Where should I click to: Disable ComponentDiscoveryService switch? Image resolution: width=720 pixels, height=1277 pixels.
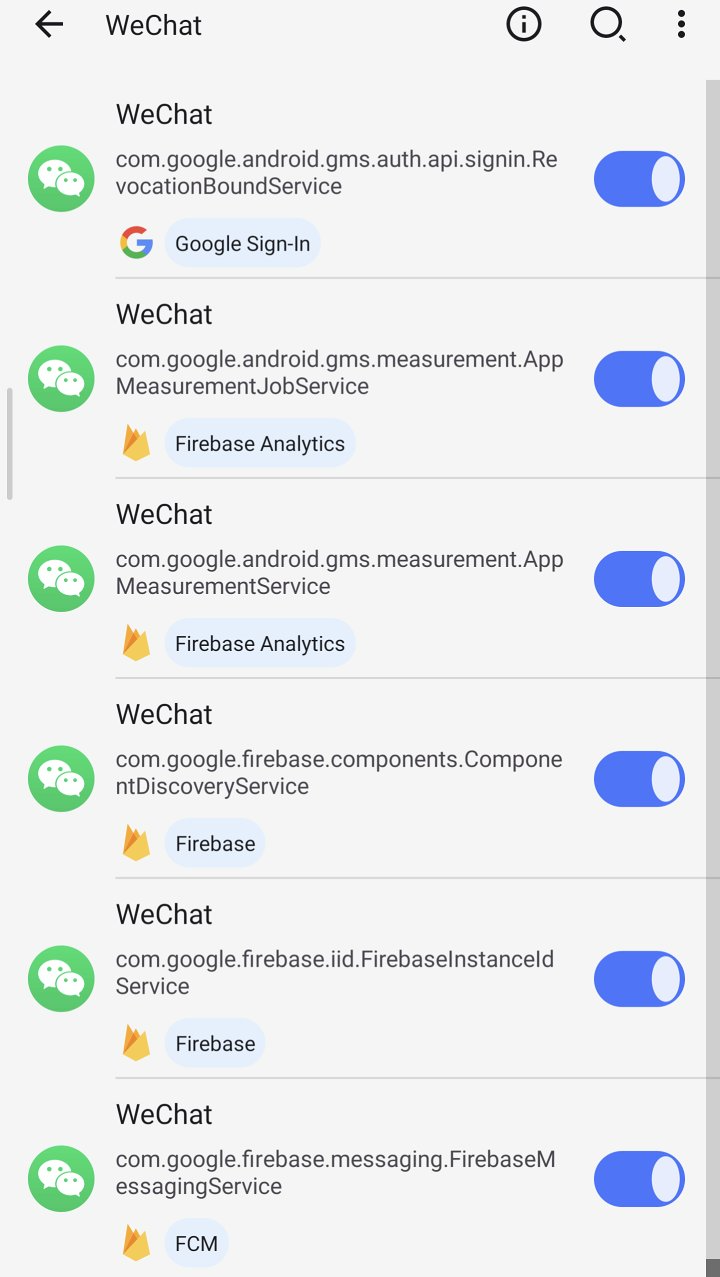pyautogui.click(x=639, y=779)
